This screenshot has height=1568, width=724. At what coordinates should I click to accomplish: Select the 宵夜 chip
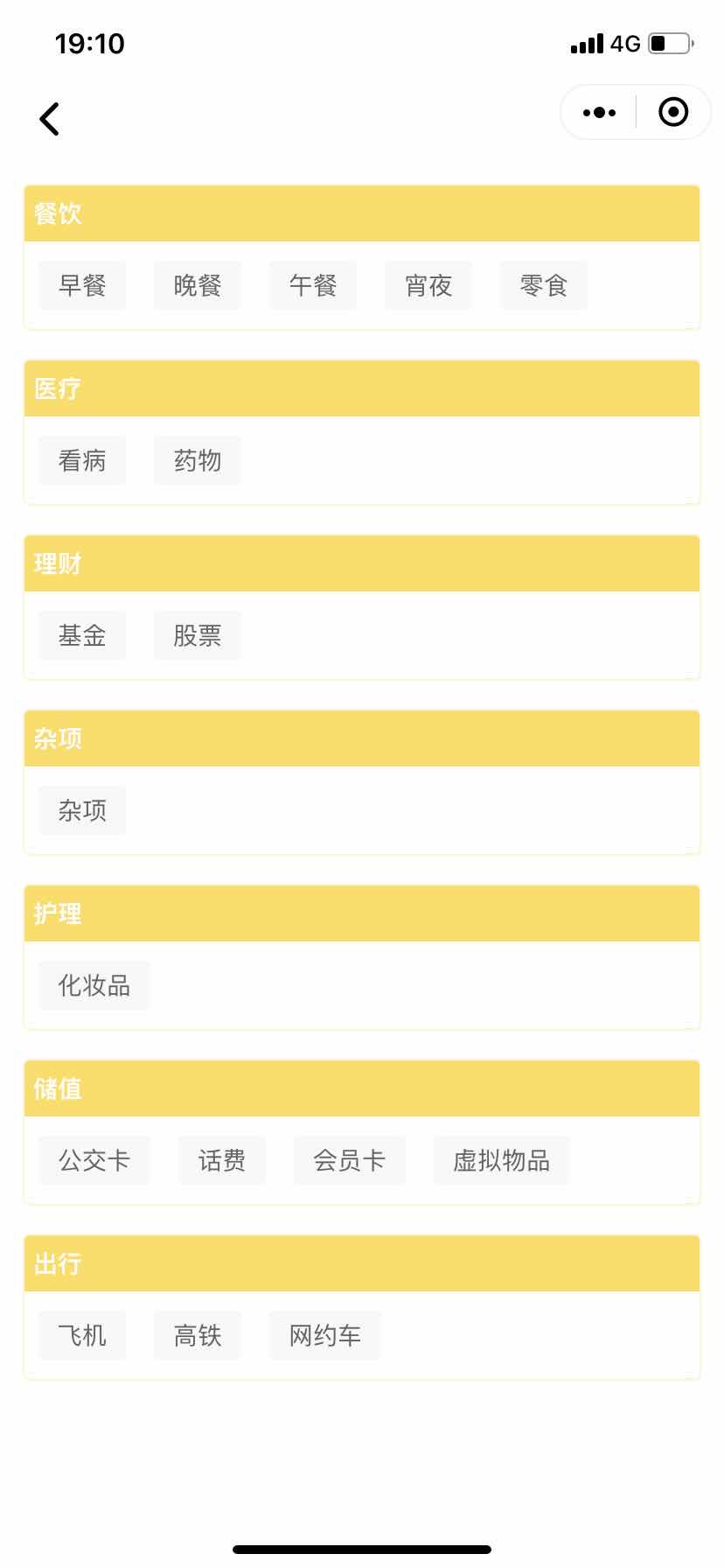point(428,285)
